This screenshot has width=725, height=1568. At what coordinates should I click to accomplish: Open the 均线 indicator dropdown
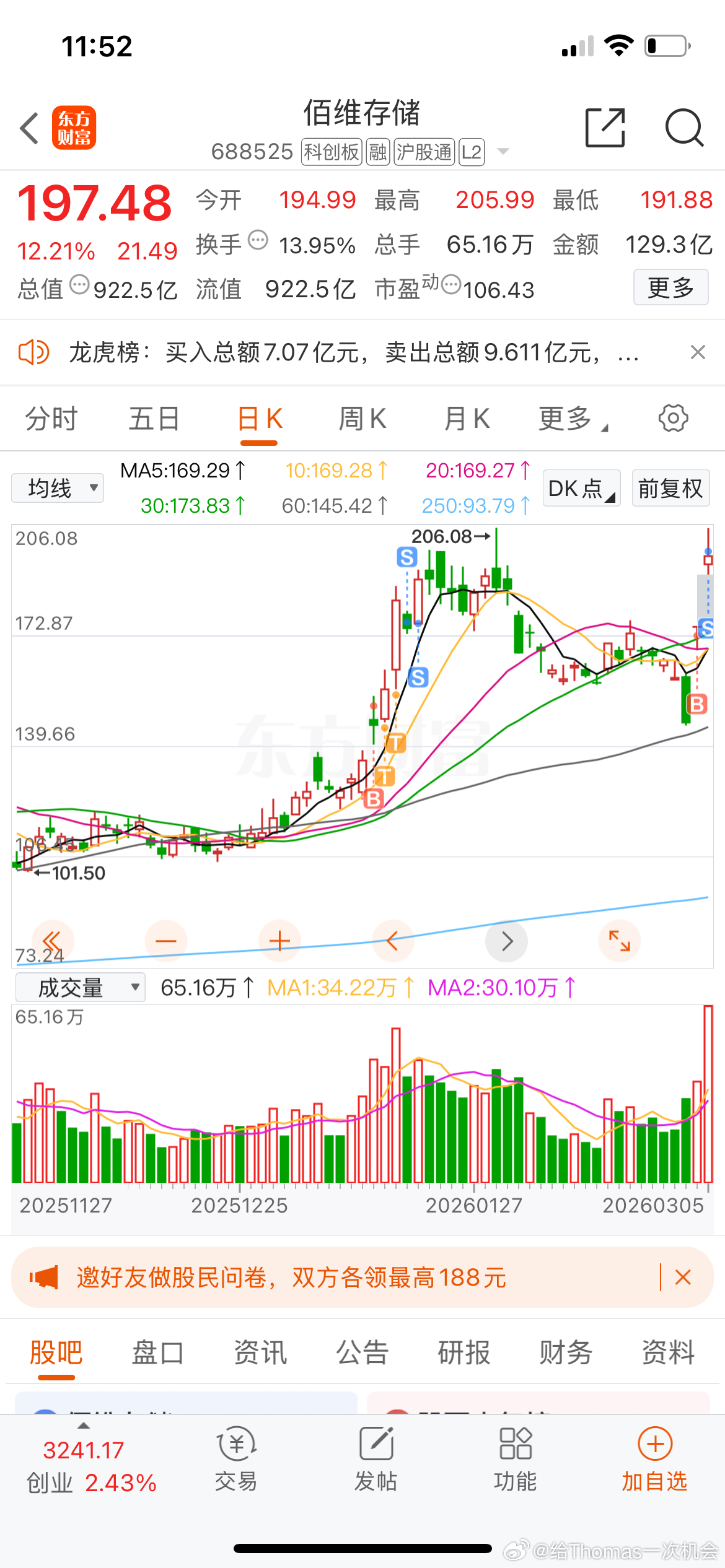coord(57,488)
